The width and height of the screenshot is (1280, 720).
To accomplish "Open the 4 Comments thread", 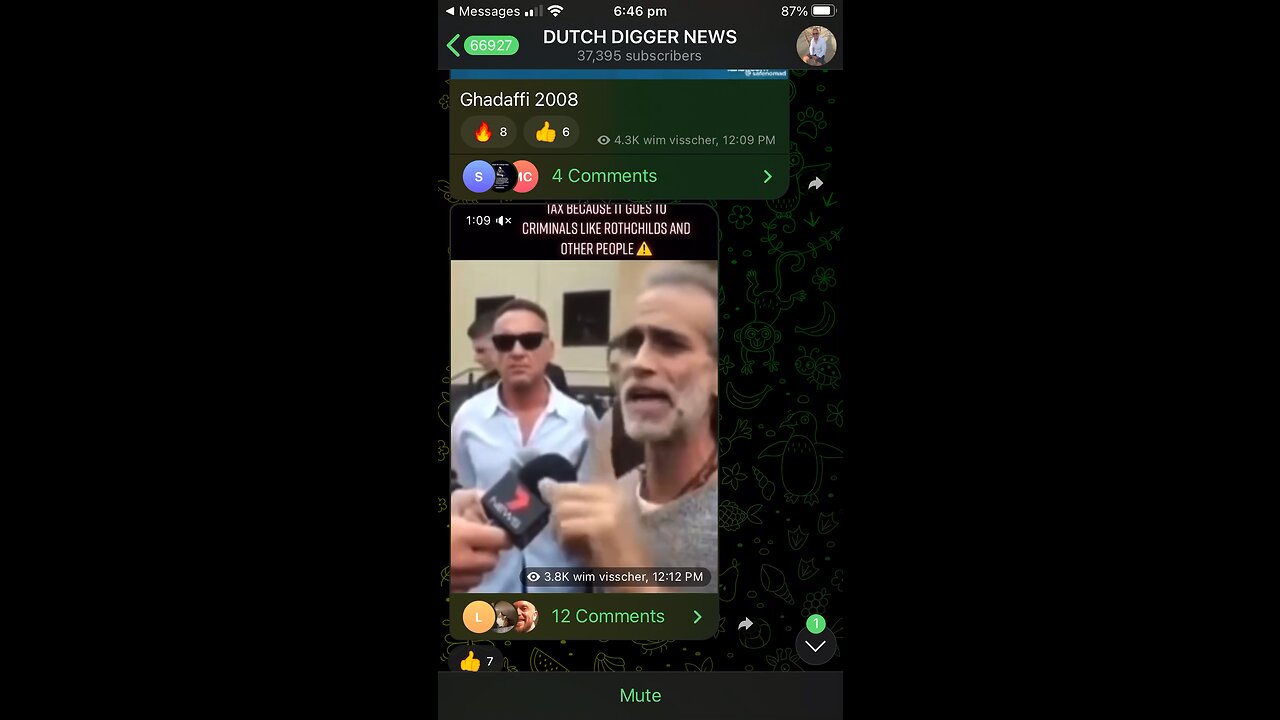I will click(x=618, y=176).
